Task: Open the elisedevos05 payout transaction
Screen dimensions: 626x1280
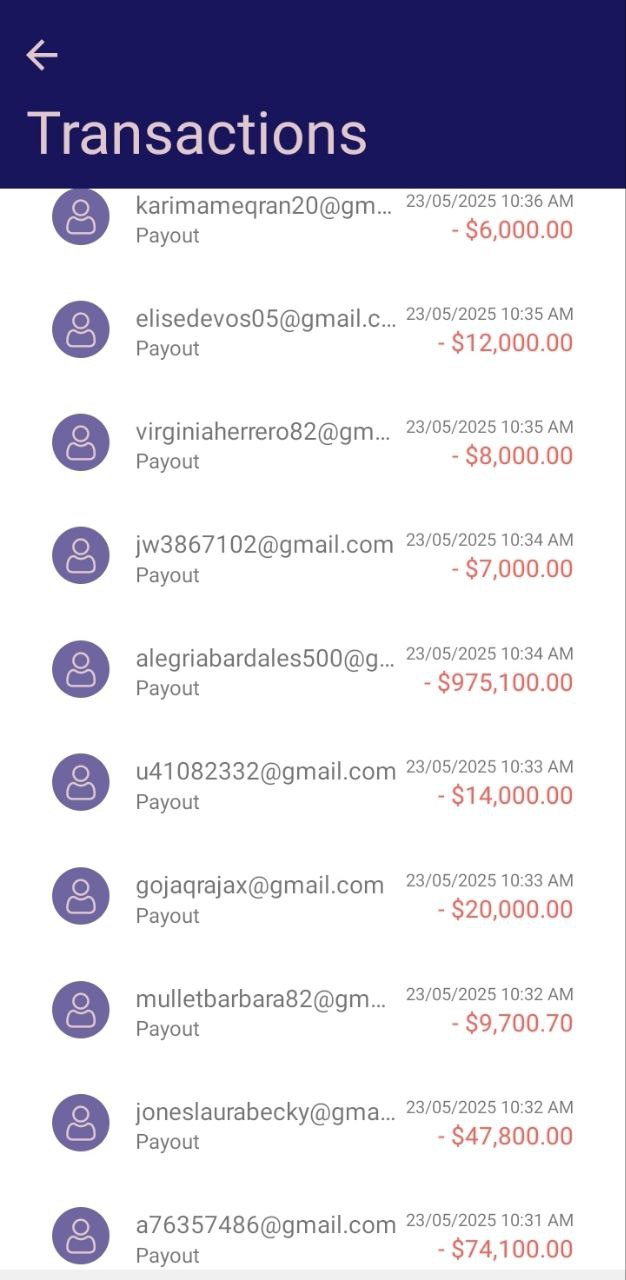Action: coord(312,330)
